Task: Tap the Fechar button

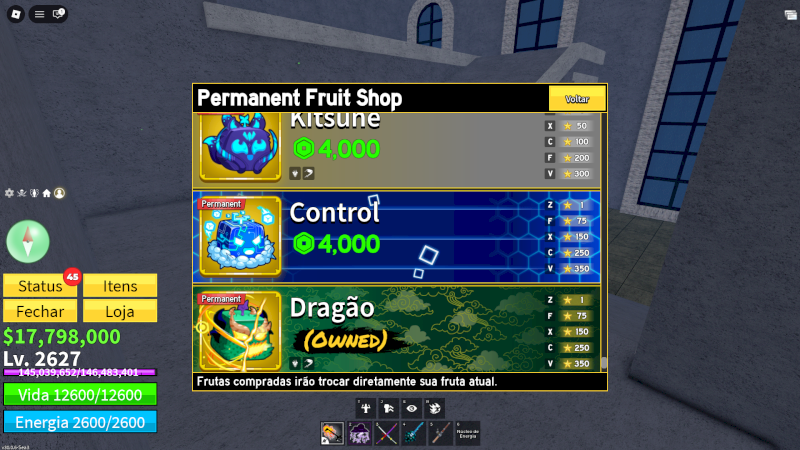Action: point(40,311)
